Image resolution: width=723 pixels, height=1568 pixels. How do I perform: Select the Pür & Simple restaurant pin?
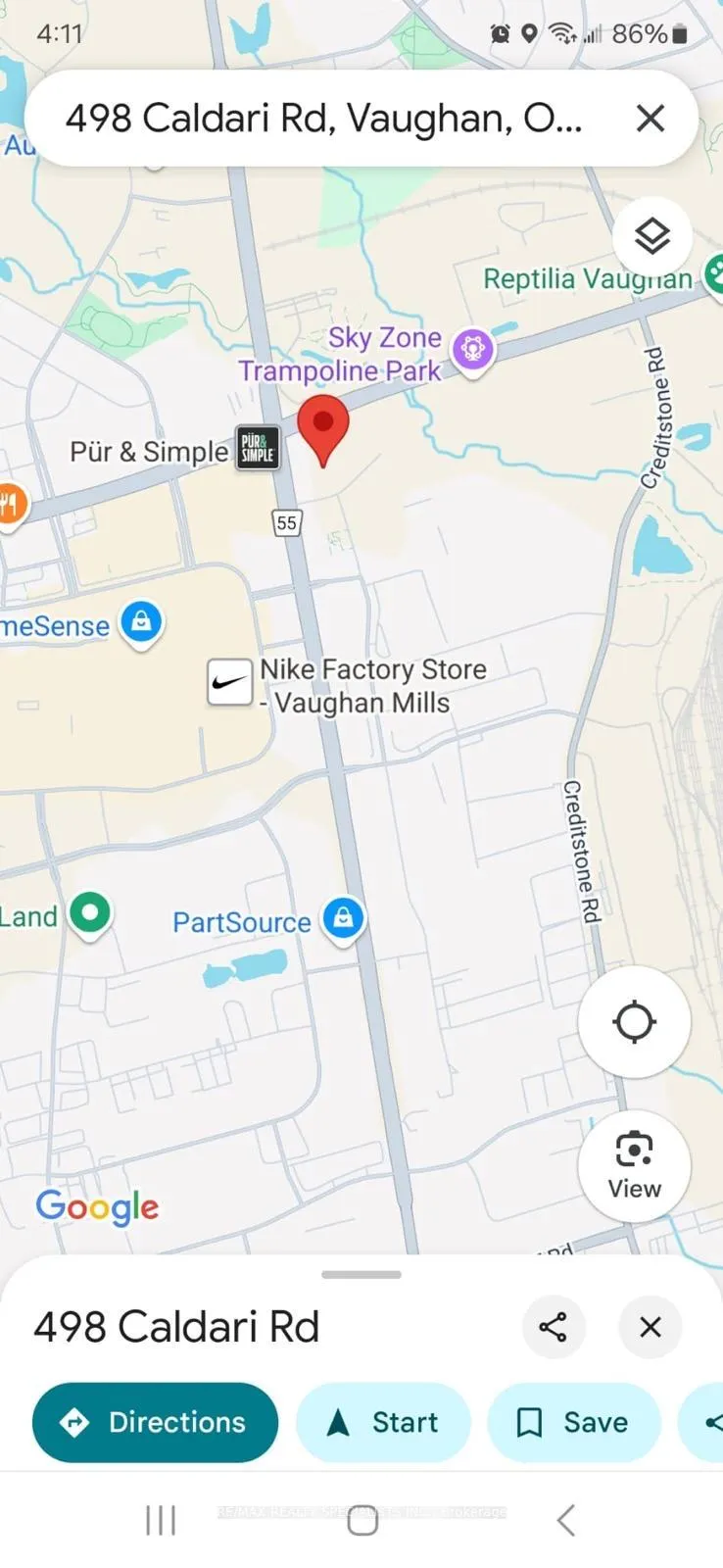pyautogui.click(x=258, y=449)
